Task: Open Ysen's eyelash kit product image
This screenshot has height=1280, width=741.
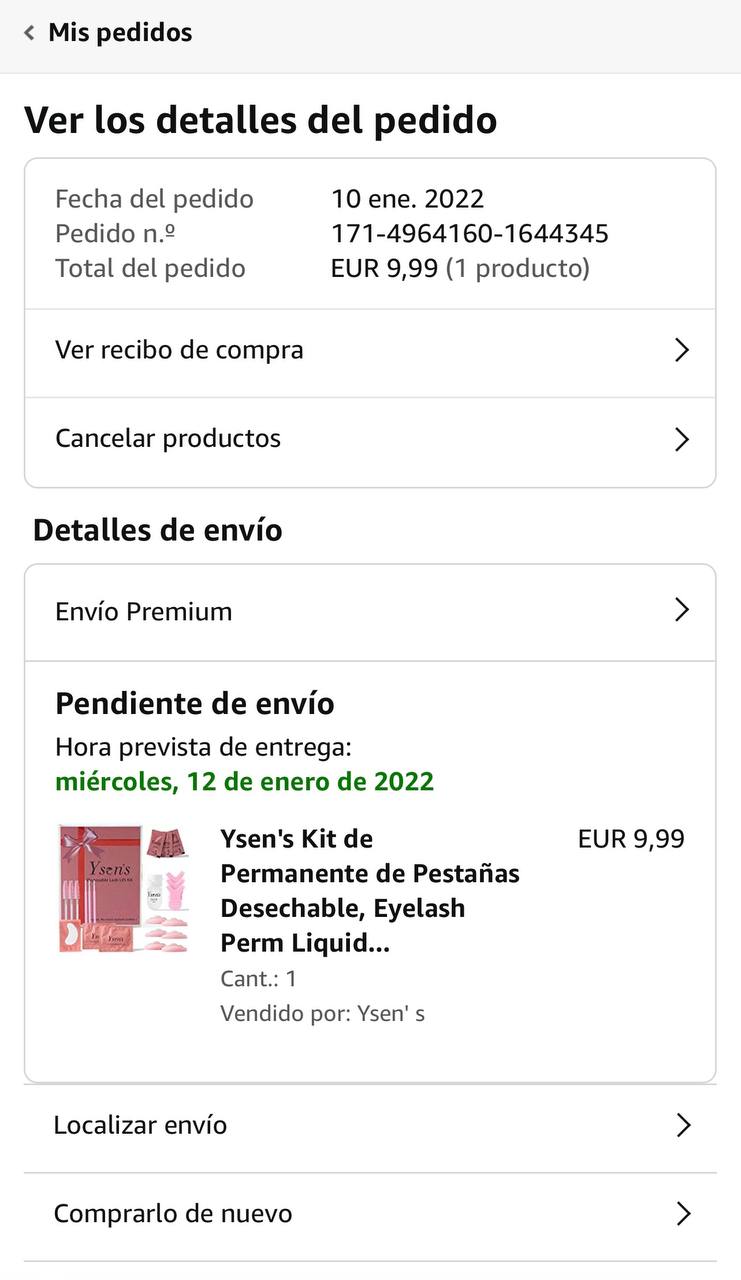Action: pos(124,888)
